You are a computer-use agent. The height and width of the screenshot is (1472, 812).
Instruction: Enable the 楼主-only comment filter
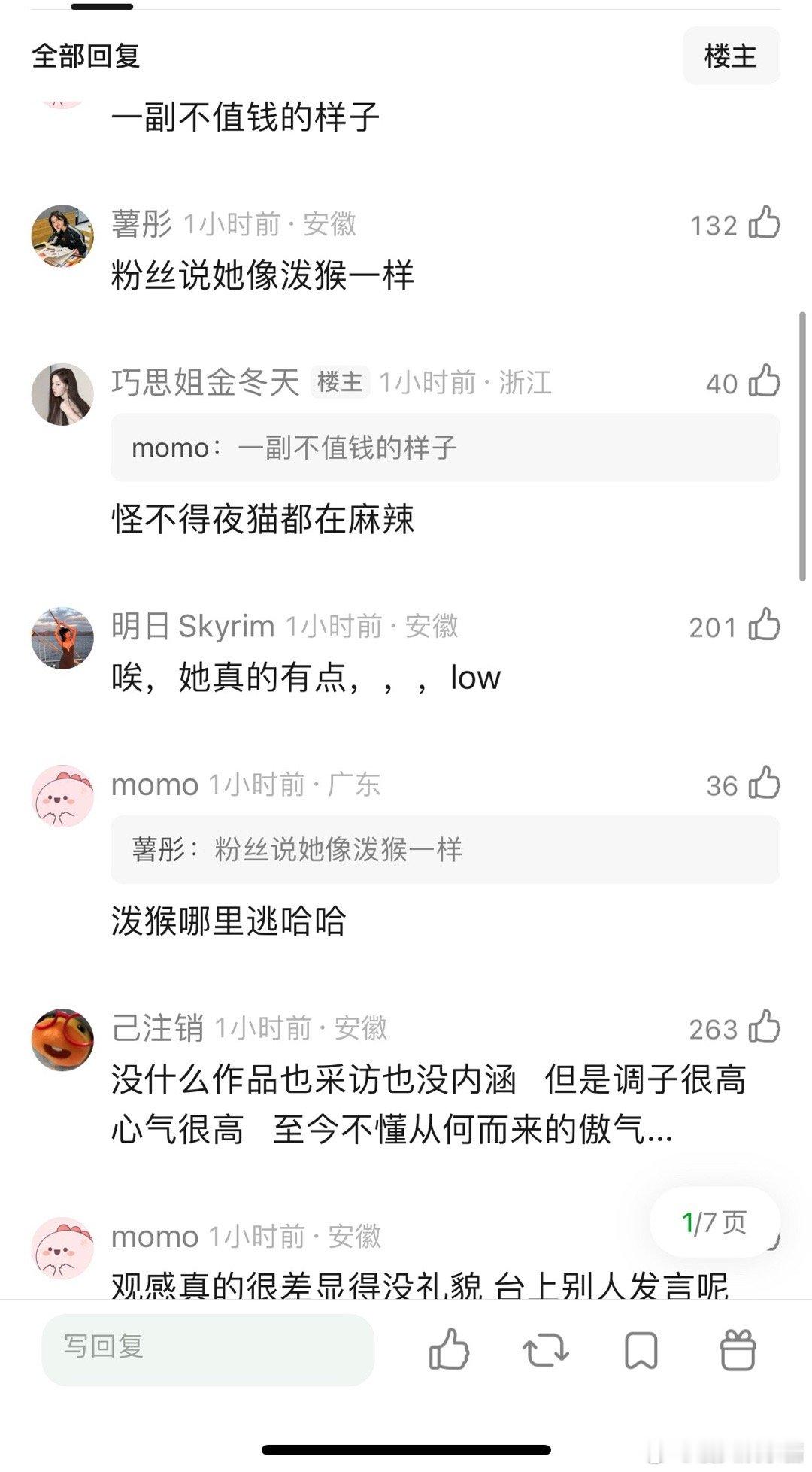tap(732, 55)
